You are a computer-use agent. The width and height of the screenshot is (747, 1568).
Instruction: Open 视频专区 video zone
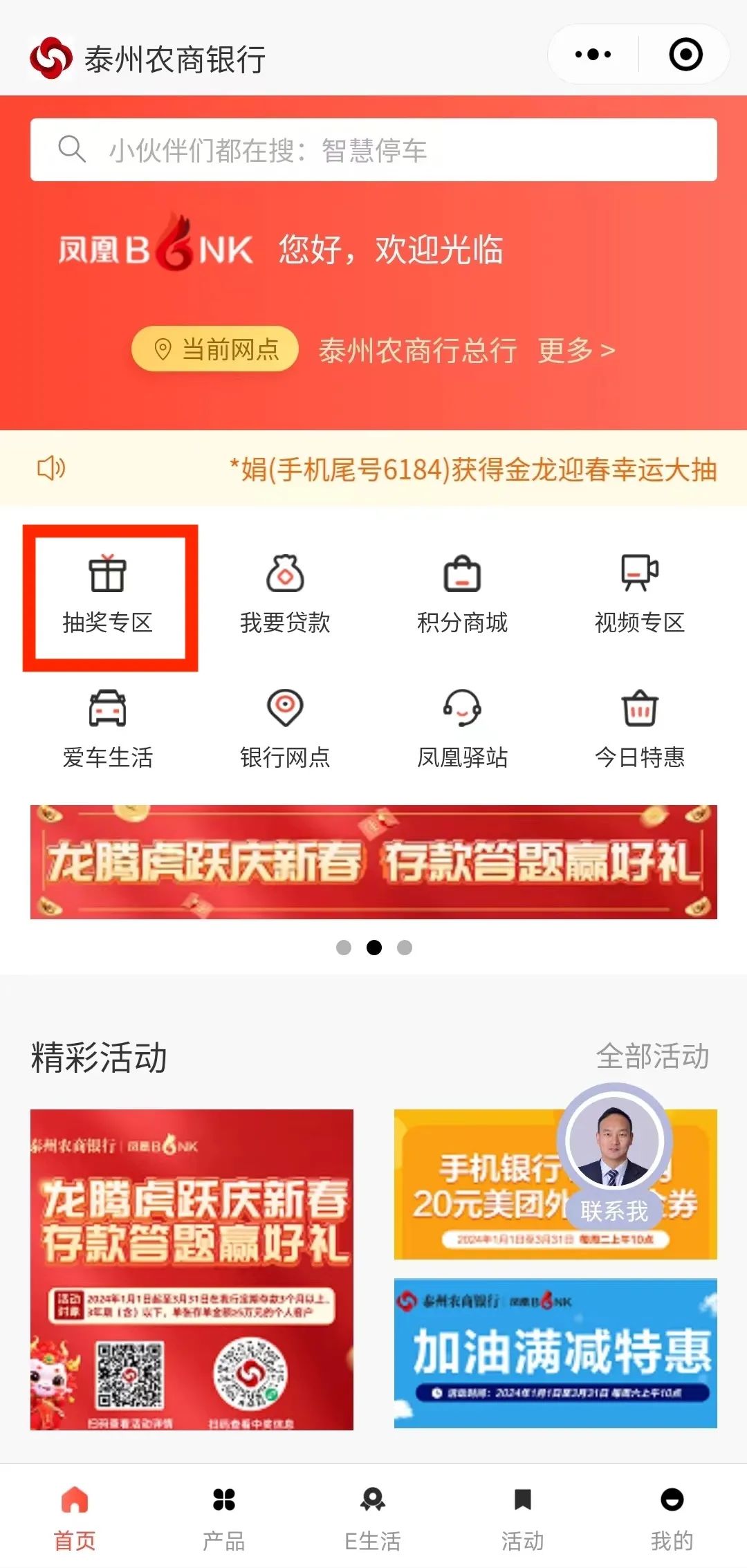pos(639,595)
